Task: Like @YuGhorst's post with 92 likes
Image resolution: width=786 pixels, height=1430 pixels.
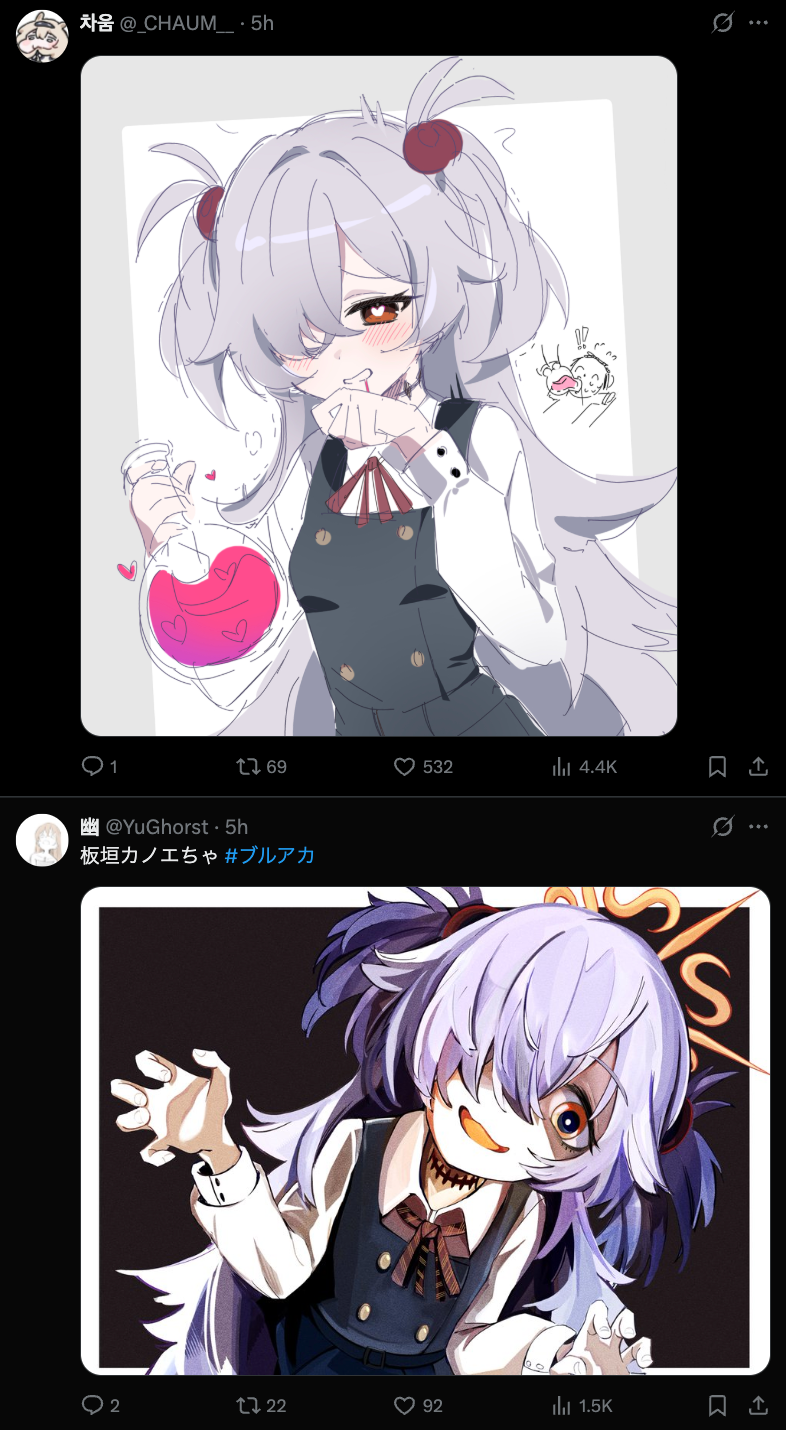Action: click(404, 1405)
